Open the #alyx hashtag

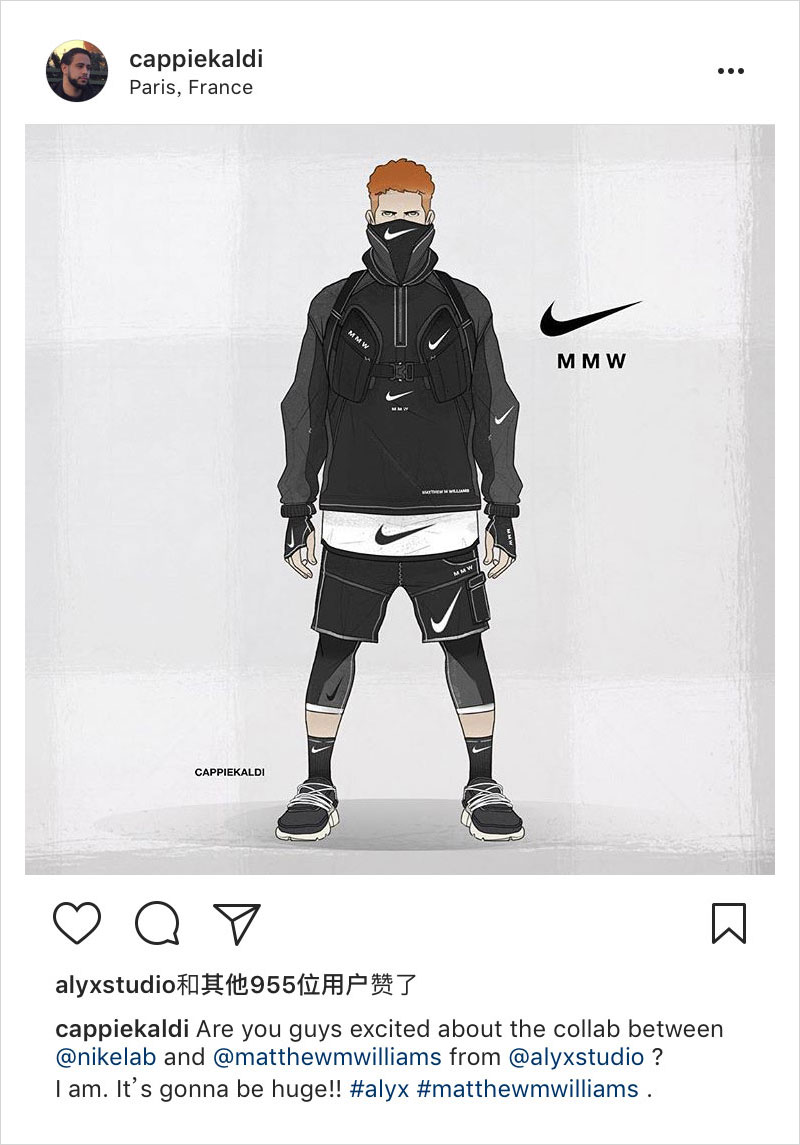click(x=379, y=1089)
